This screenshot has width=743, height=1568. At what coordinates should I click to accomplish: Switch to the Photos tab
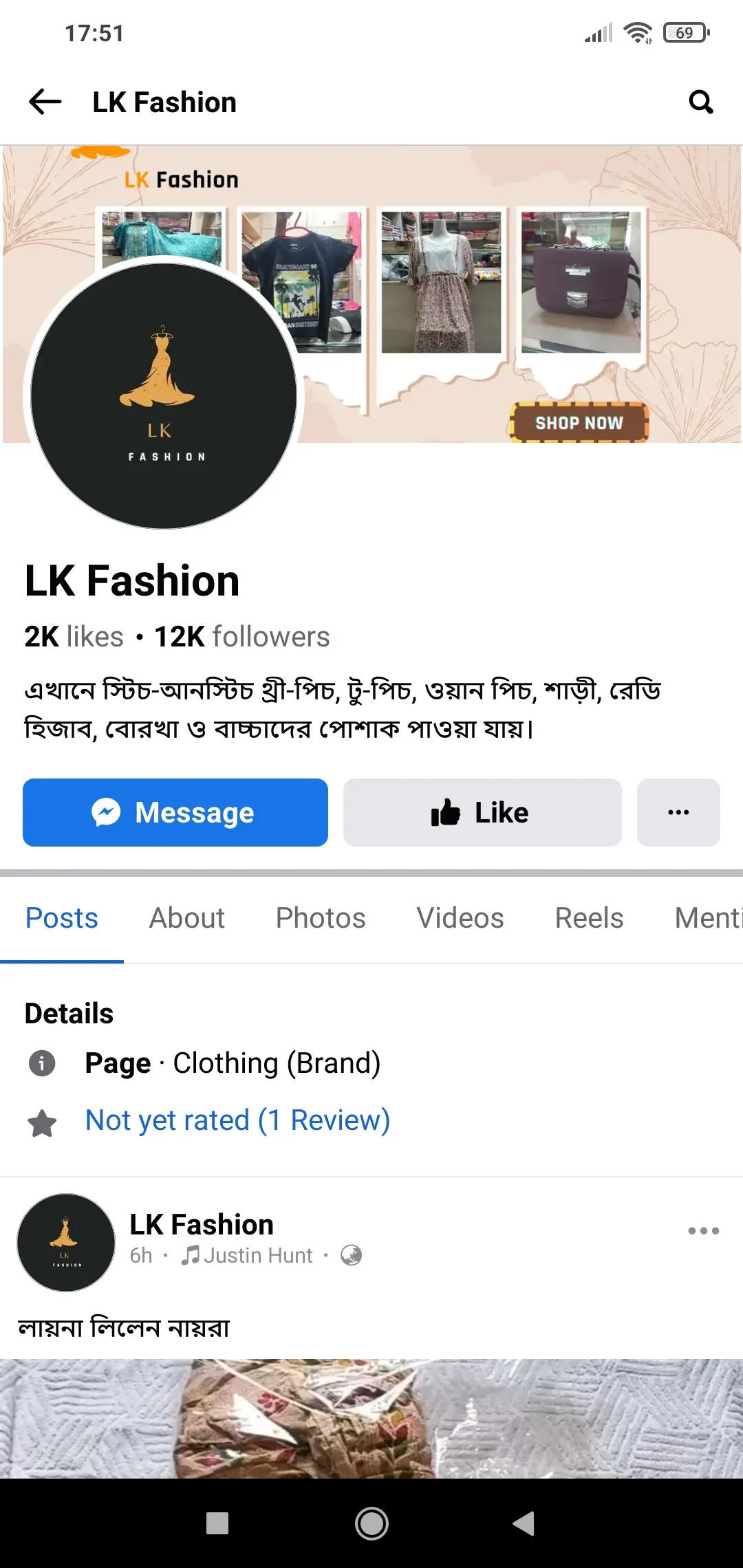(321, 918)
